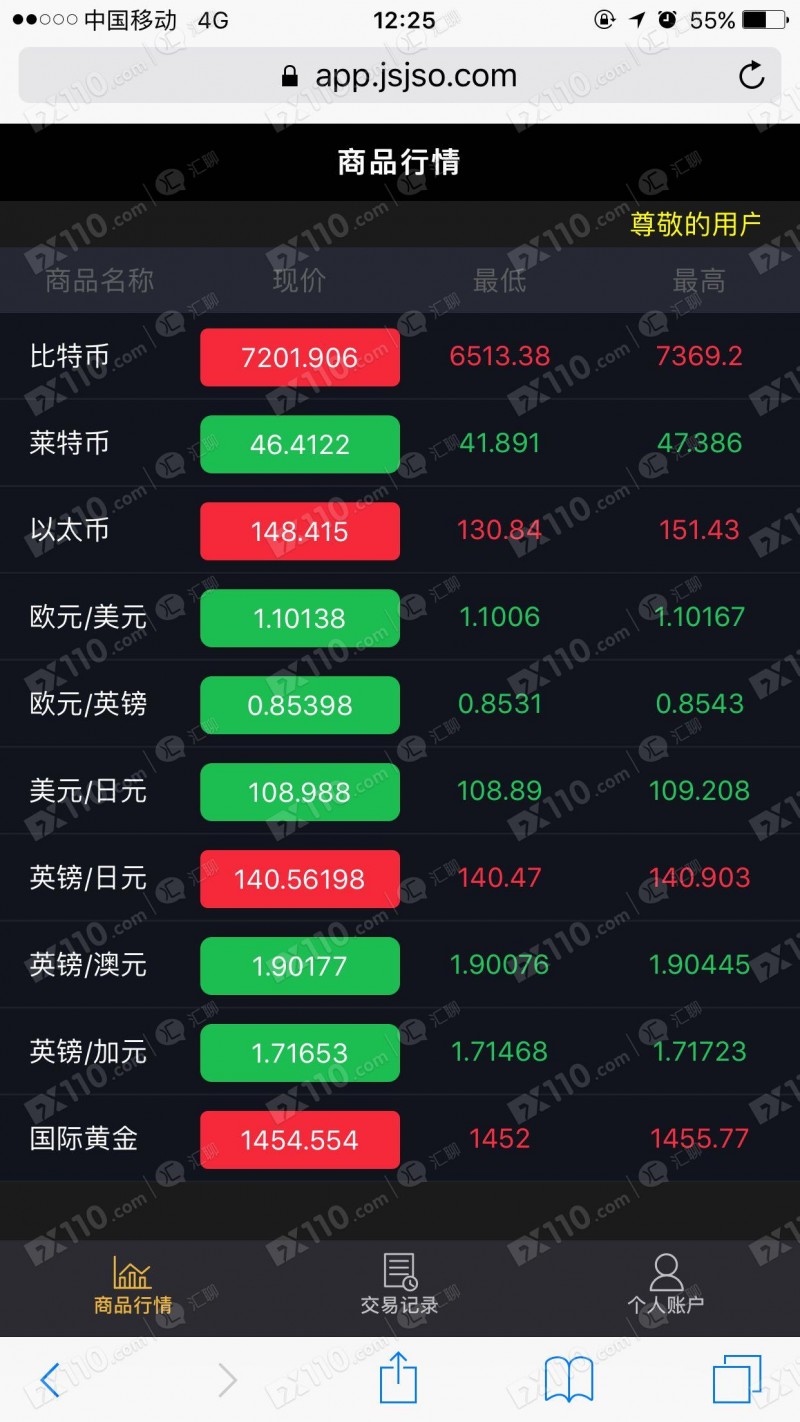Tap the 欧元/美元 price button 1.10138
Screen dimensions: 800x1422
tap(300, 618)
